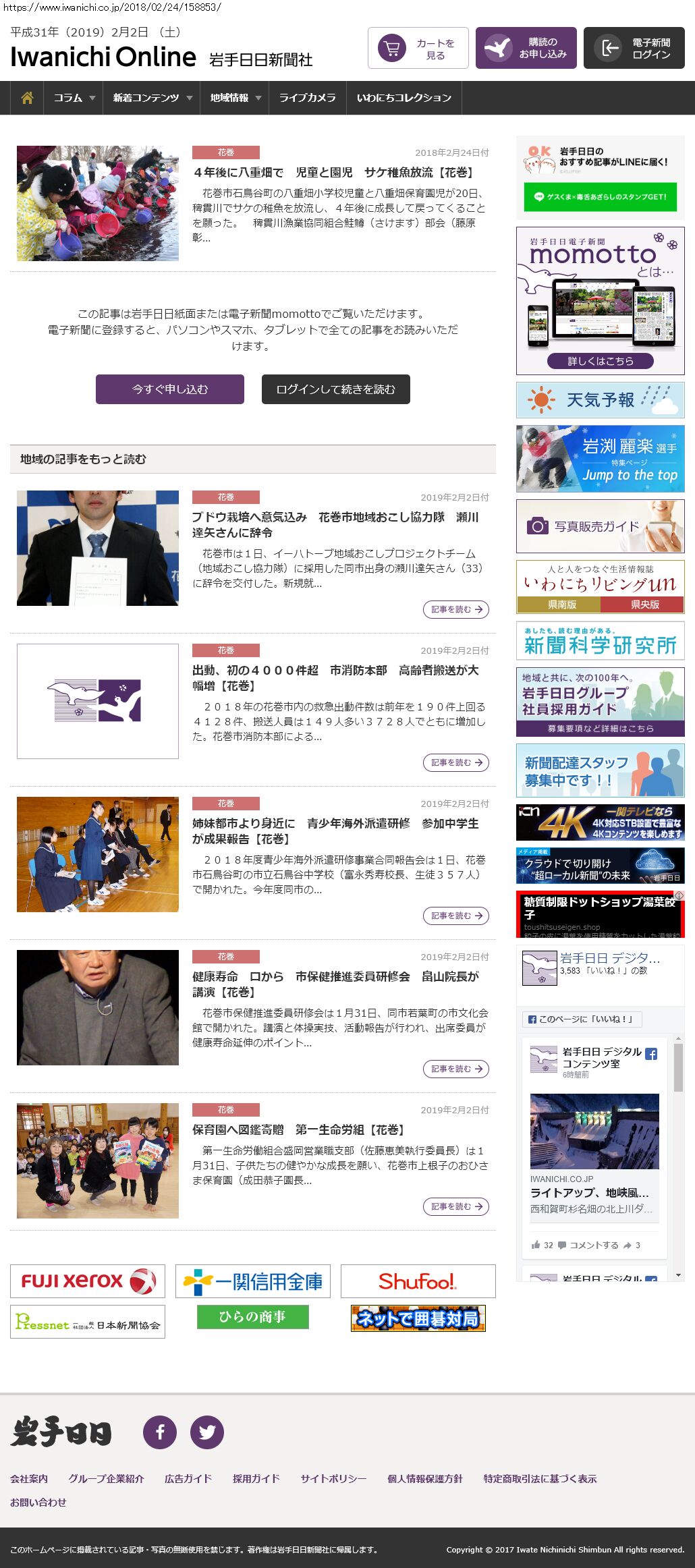The height and width of the screenshot is (1568, 695).
Task: Visit the Twitter icon in the footer
Action: click(x=207, y=1432)
